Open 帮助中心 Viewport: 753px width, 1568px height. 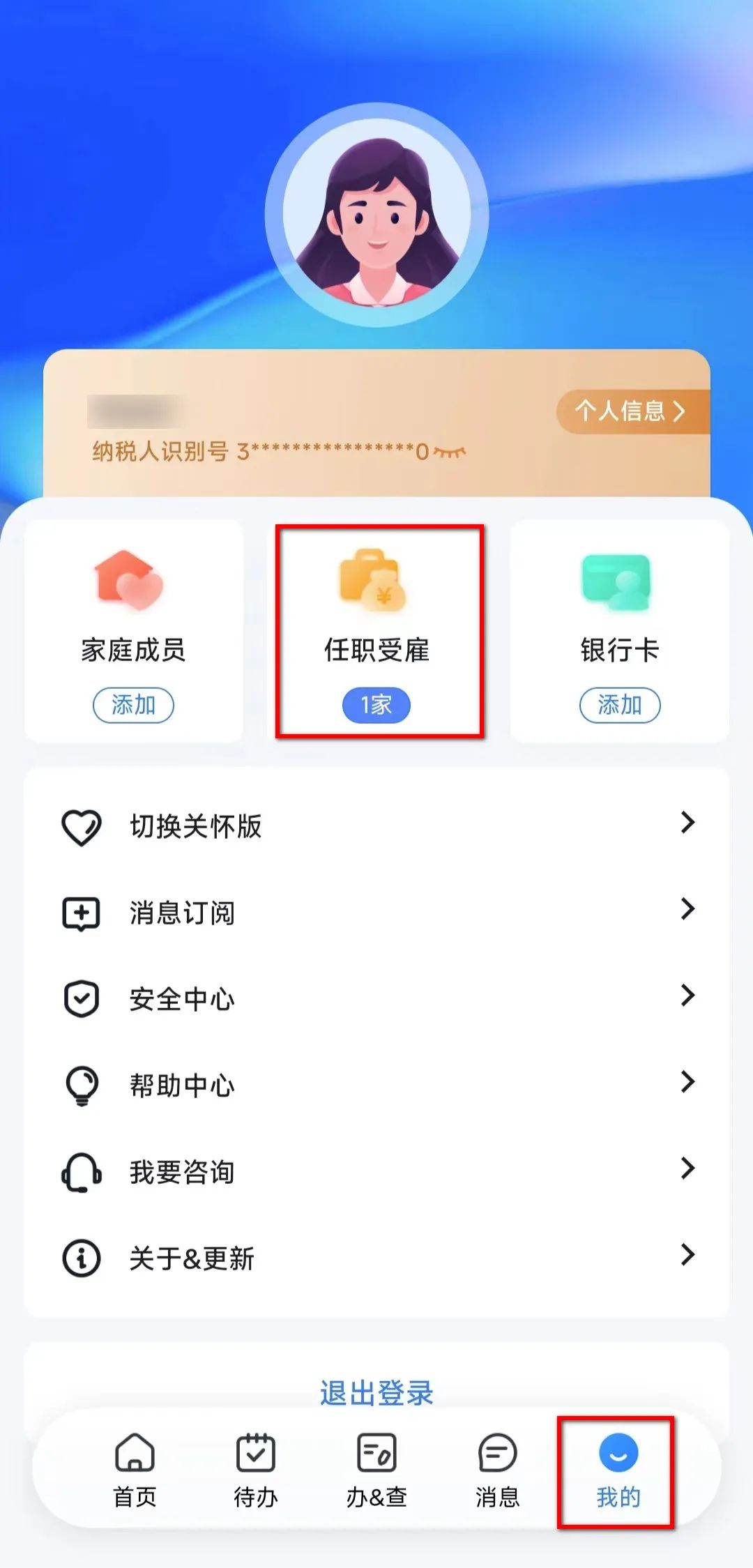click(x=376, y=1086)
